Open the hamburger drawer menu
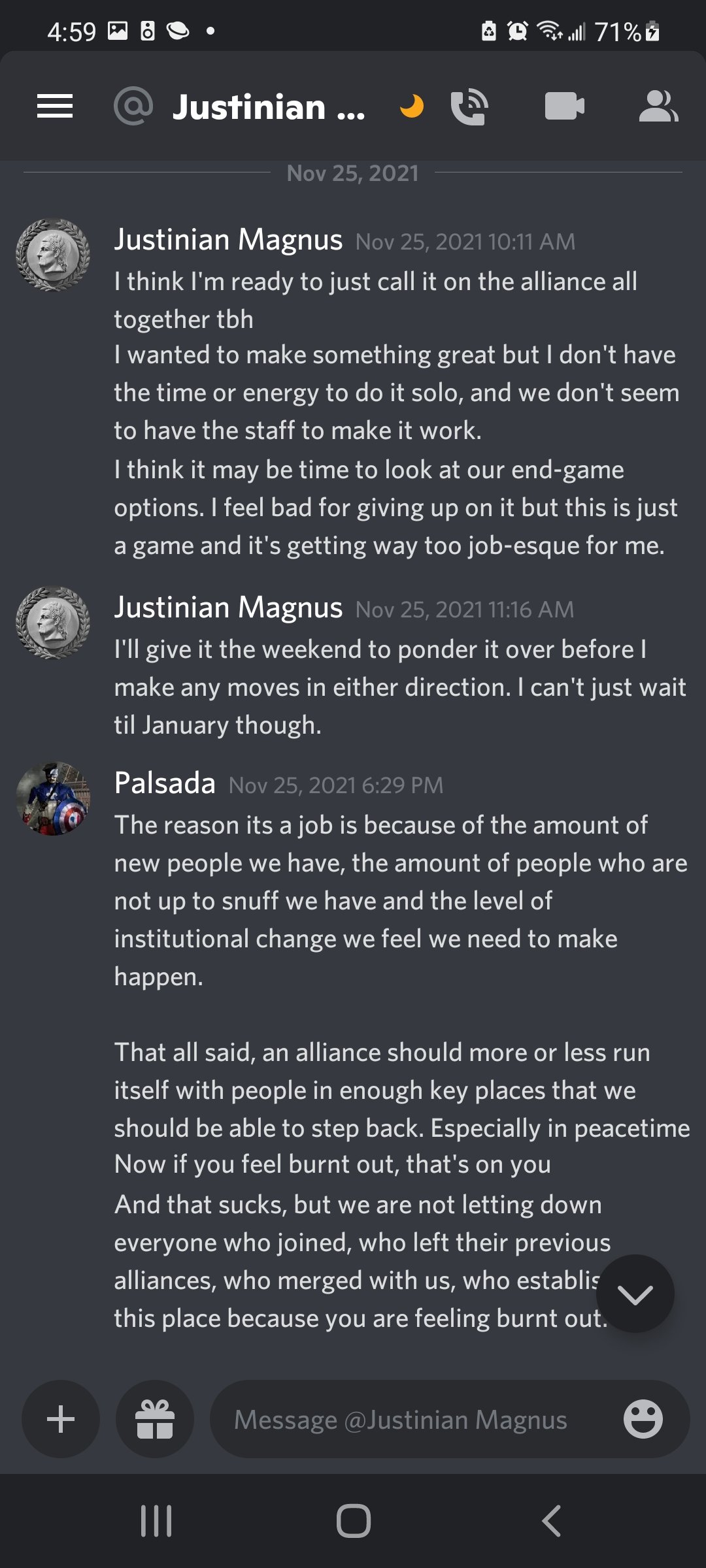Viewport: 706px width, 1568px height. (x=55, y=106)
